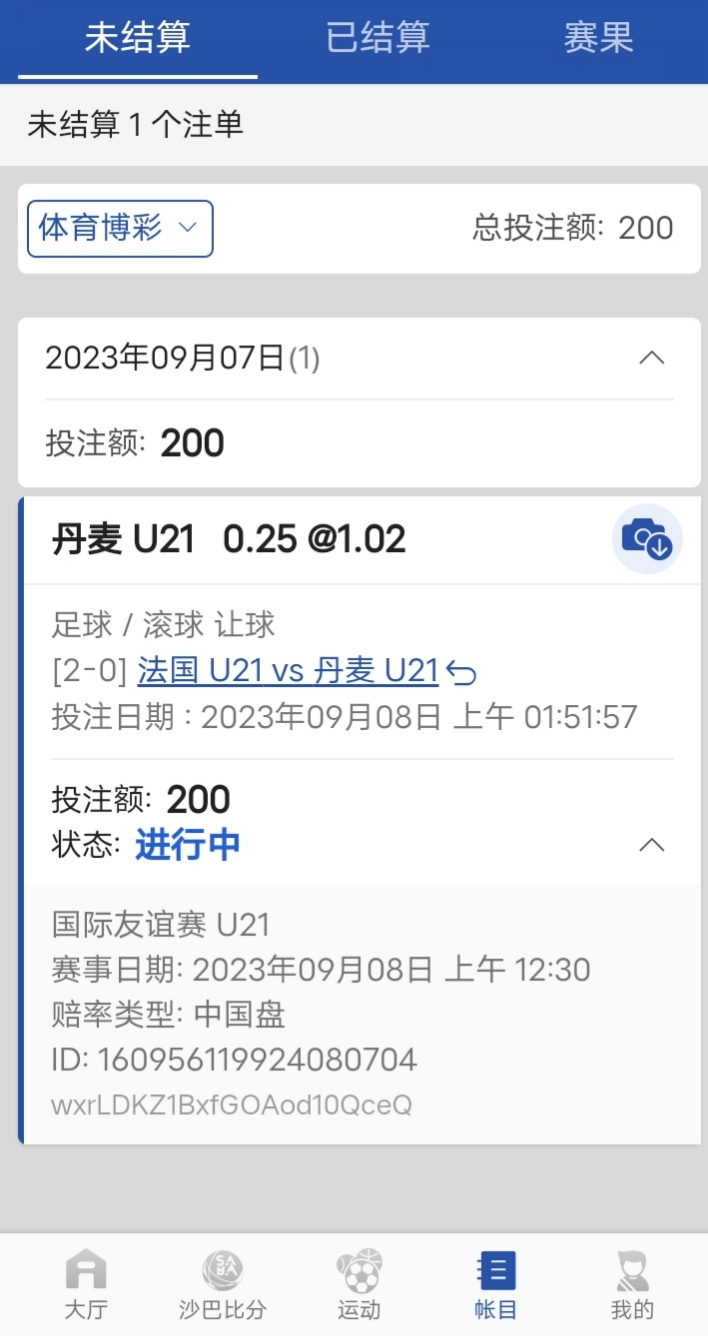Save bet slip screenshot with camera icon

point(647,539)
